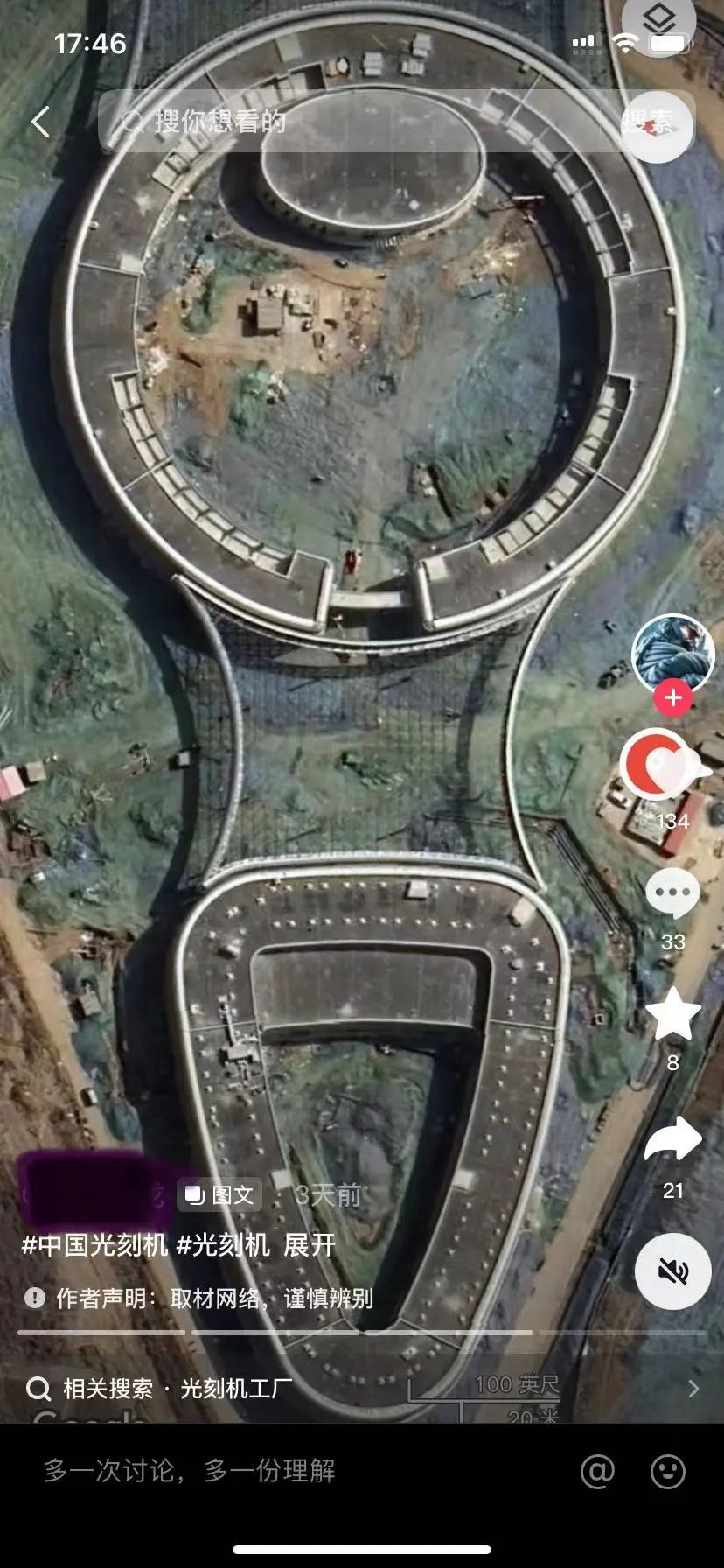The height and width of the screenshot is (1568, 724).
Task: Go back with the top-left arrow
Action: (x=40, y=122)
